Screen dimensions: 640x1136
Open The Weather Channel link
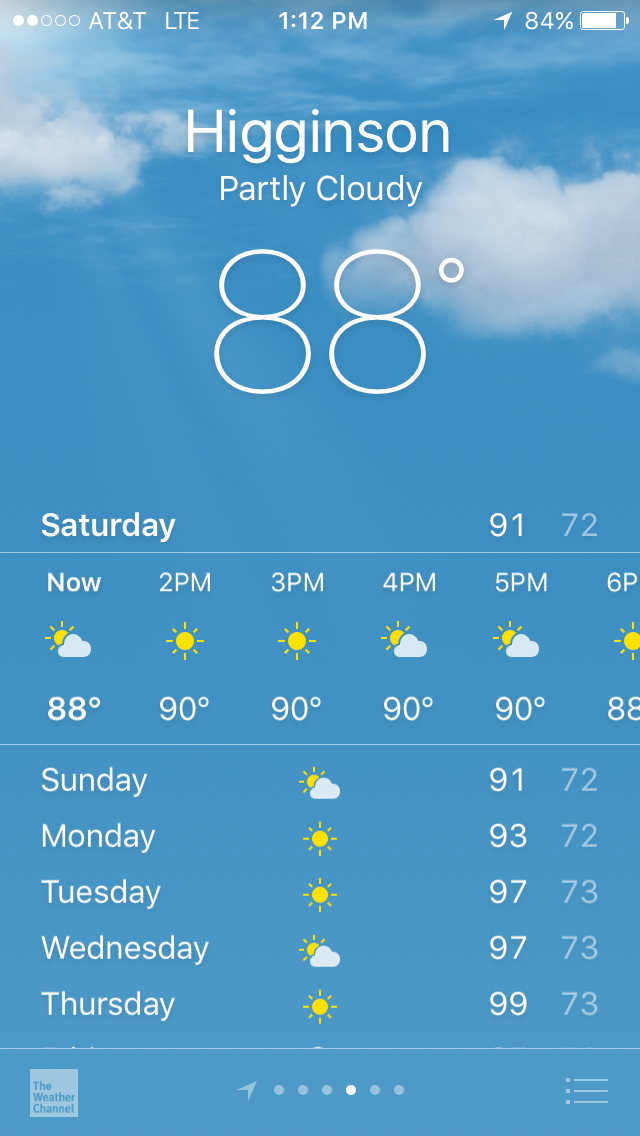(x=54, y=1092)
